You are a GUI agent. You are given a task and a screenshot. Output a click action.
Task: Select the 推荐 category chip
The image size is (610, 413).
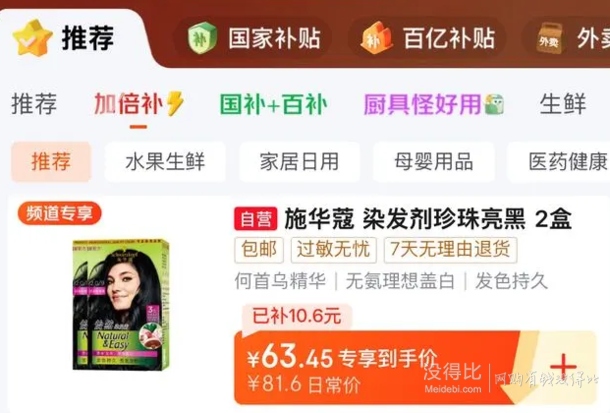tap(51, 162)
